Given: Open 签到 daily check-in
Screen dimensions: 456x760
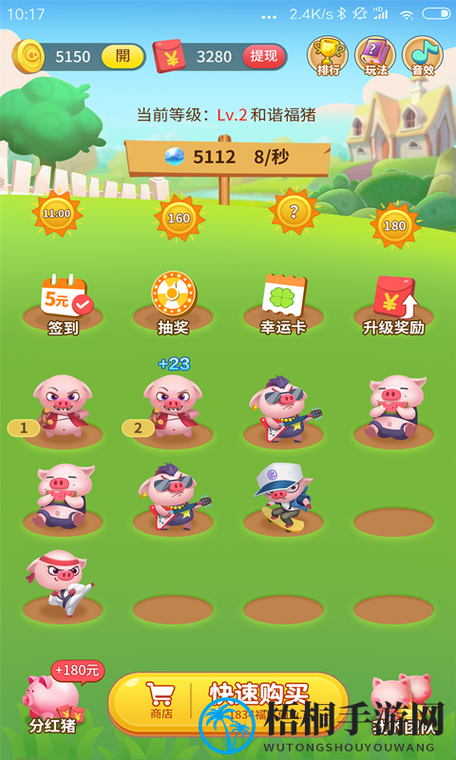Looking at the screenshot, I should pyautogui.click(x=63, y=304).
